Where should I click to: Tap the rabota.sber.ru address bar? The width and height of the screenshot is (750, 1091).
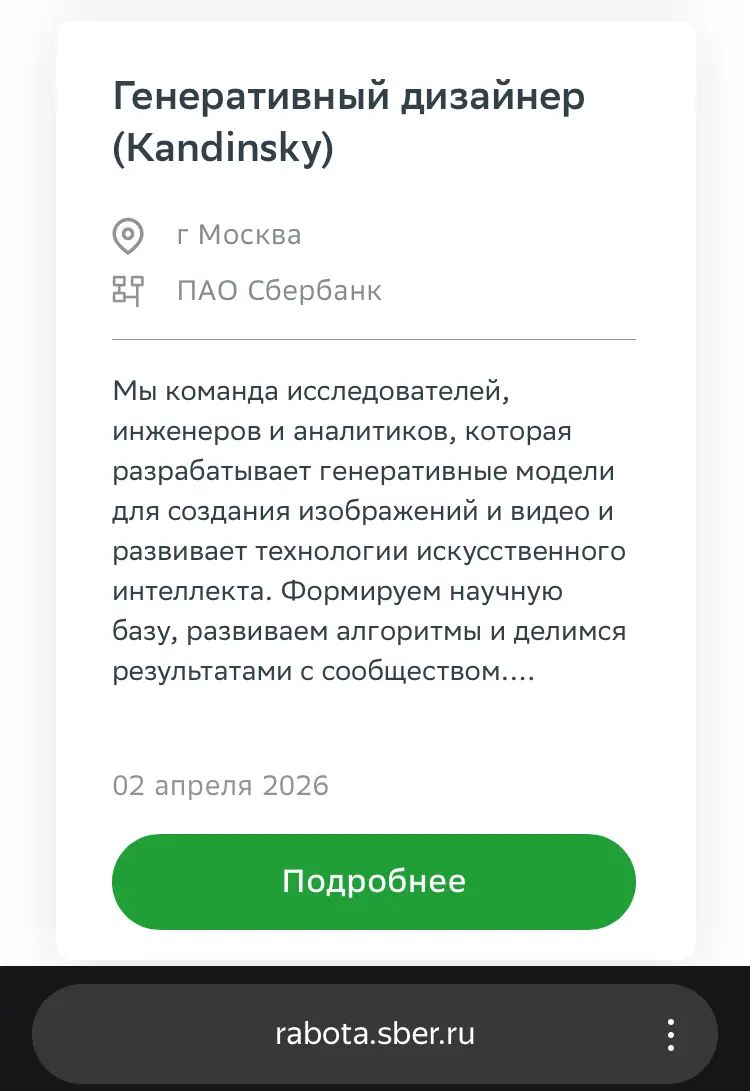(x=375, y=1035)
